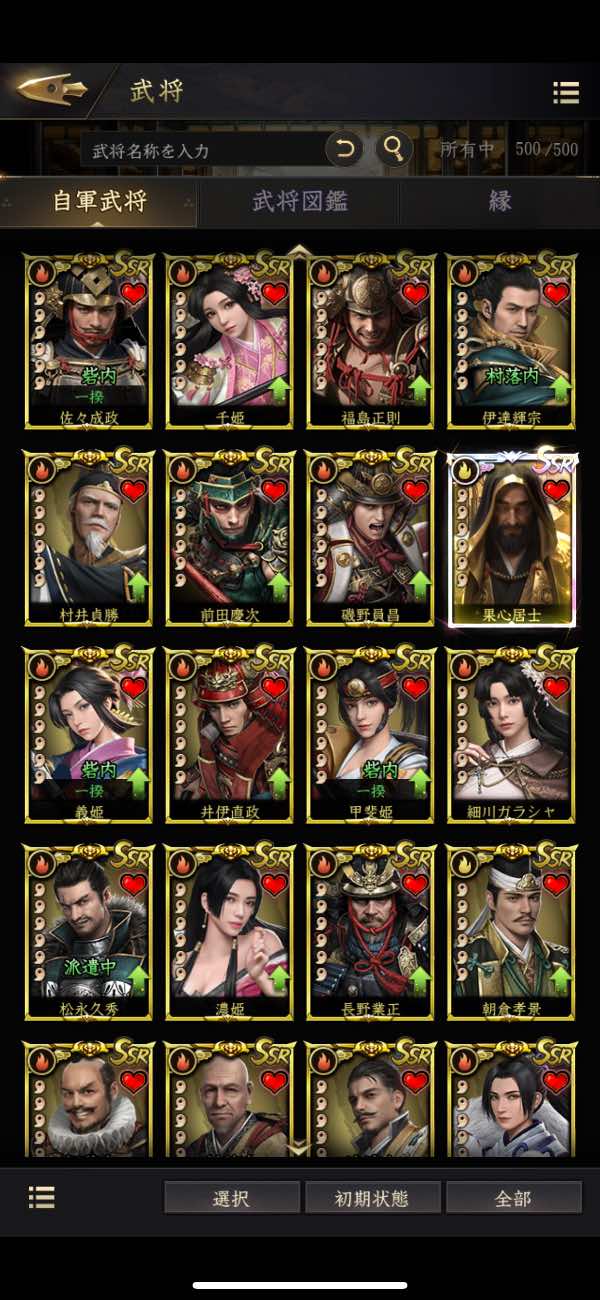Open the 細川ガラシャ card
Image resolution: width=600 pixels, height=1300 pixels.
coord(512,734)
